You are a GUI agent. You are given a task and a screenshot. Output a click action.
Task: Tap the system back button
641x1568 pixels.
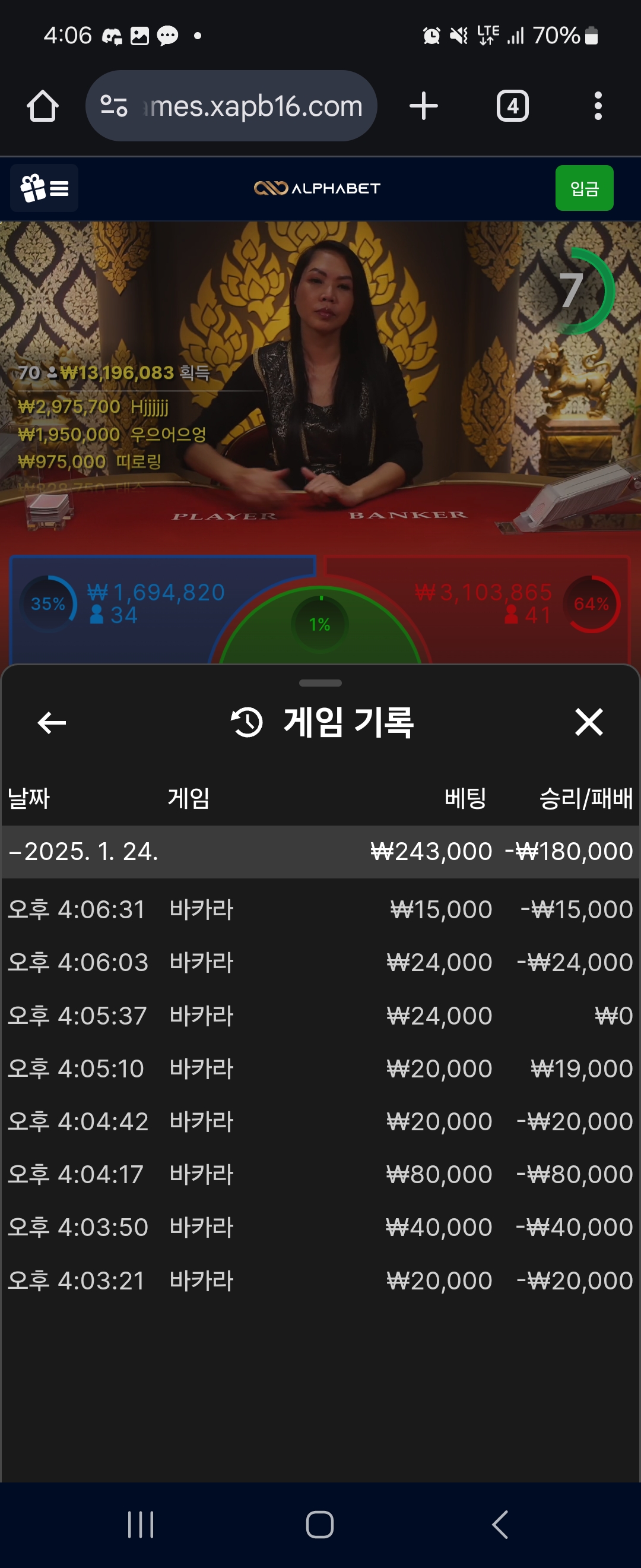500,1525
